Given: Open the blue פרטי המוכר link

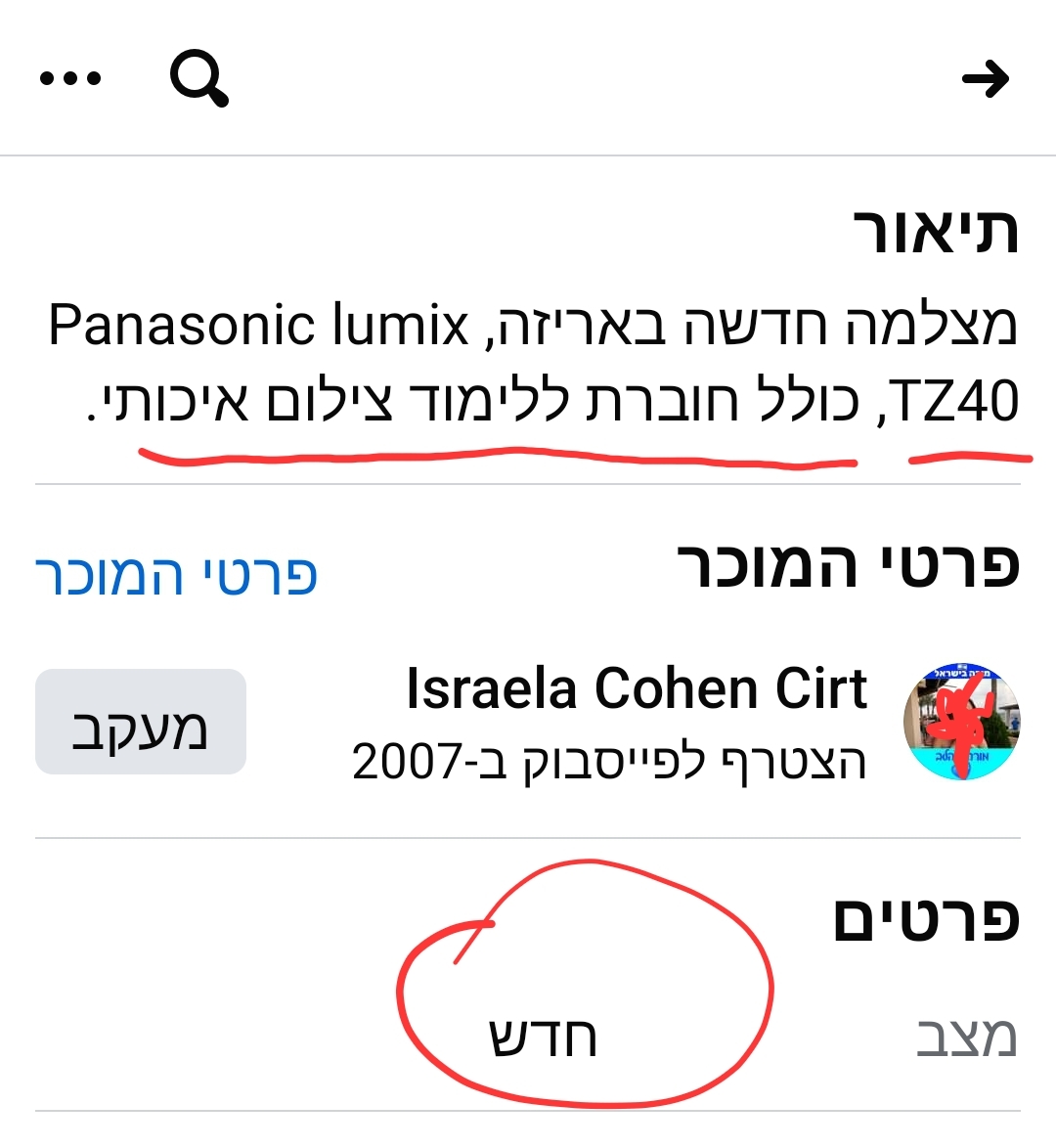Looking at the screenshot, I should 177,574.
